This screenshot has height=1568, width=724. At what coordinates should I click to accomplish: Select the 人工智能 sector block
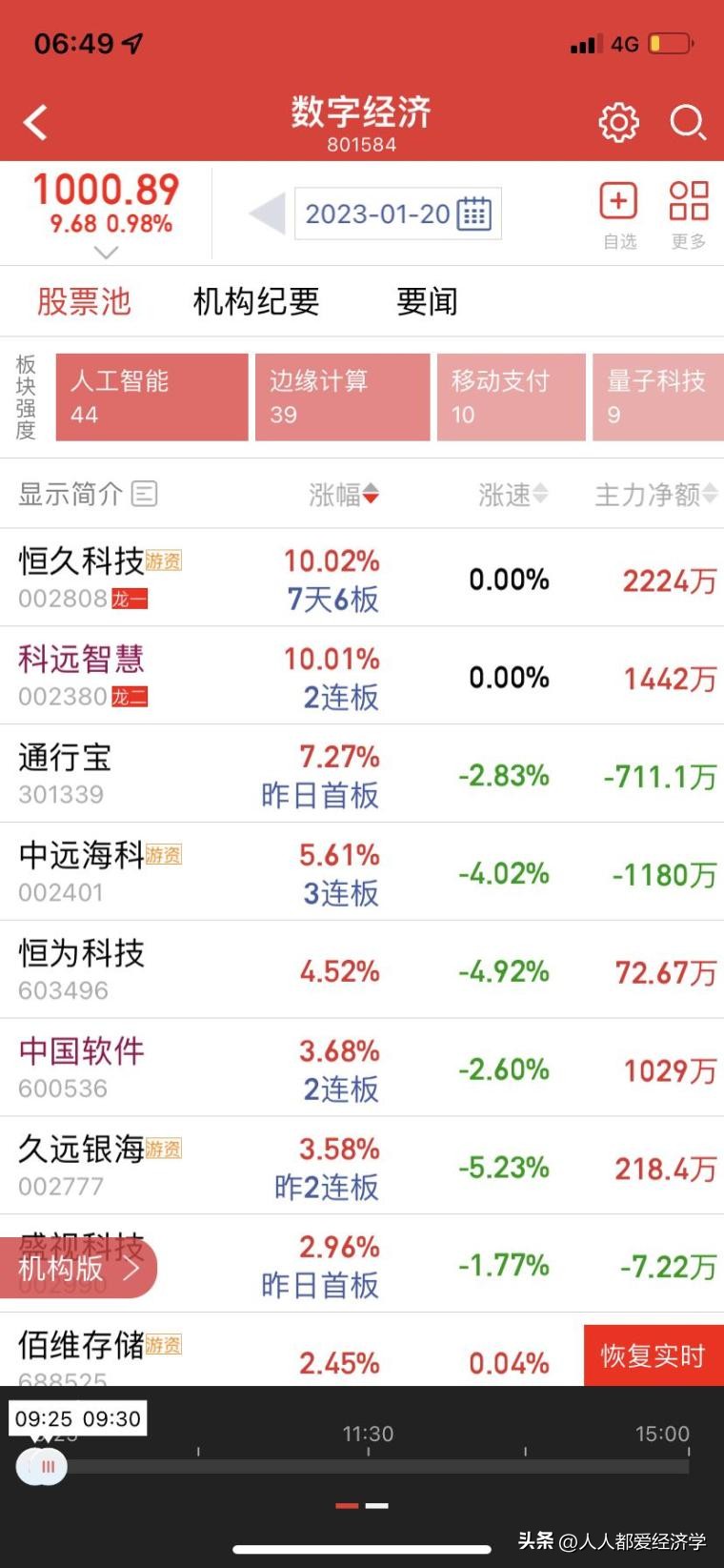pos(152,397)
